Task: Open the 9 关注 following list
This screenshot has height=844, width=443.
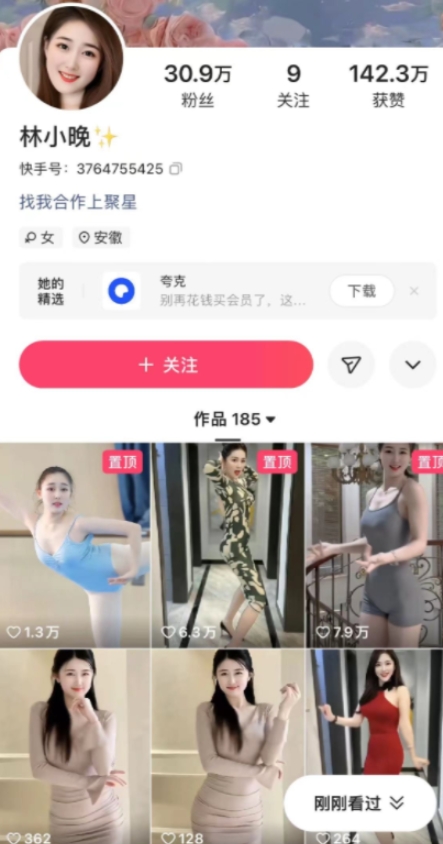Action: [293, 85]
